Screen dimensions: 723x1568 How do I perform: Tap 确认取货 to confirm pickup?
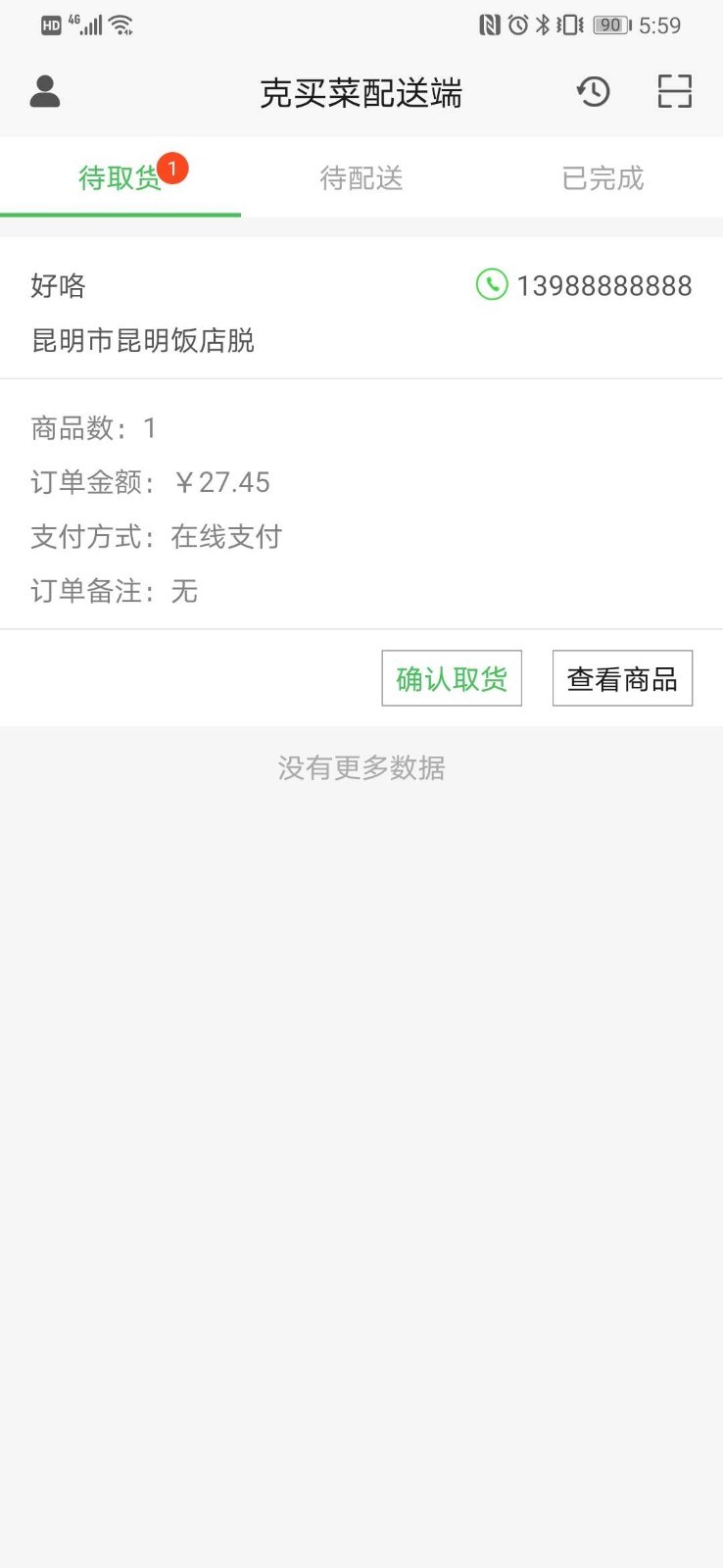[x=452, y=678]
